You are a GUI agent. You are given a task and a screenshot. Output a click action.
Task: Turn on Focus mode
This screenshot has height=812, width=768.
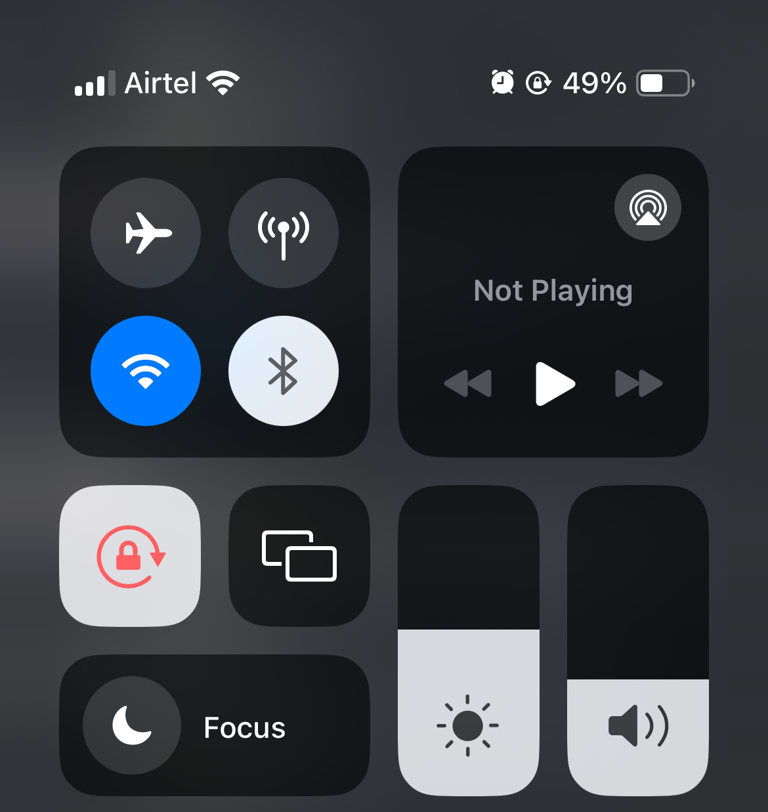coord(214,726)
